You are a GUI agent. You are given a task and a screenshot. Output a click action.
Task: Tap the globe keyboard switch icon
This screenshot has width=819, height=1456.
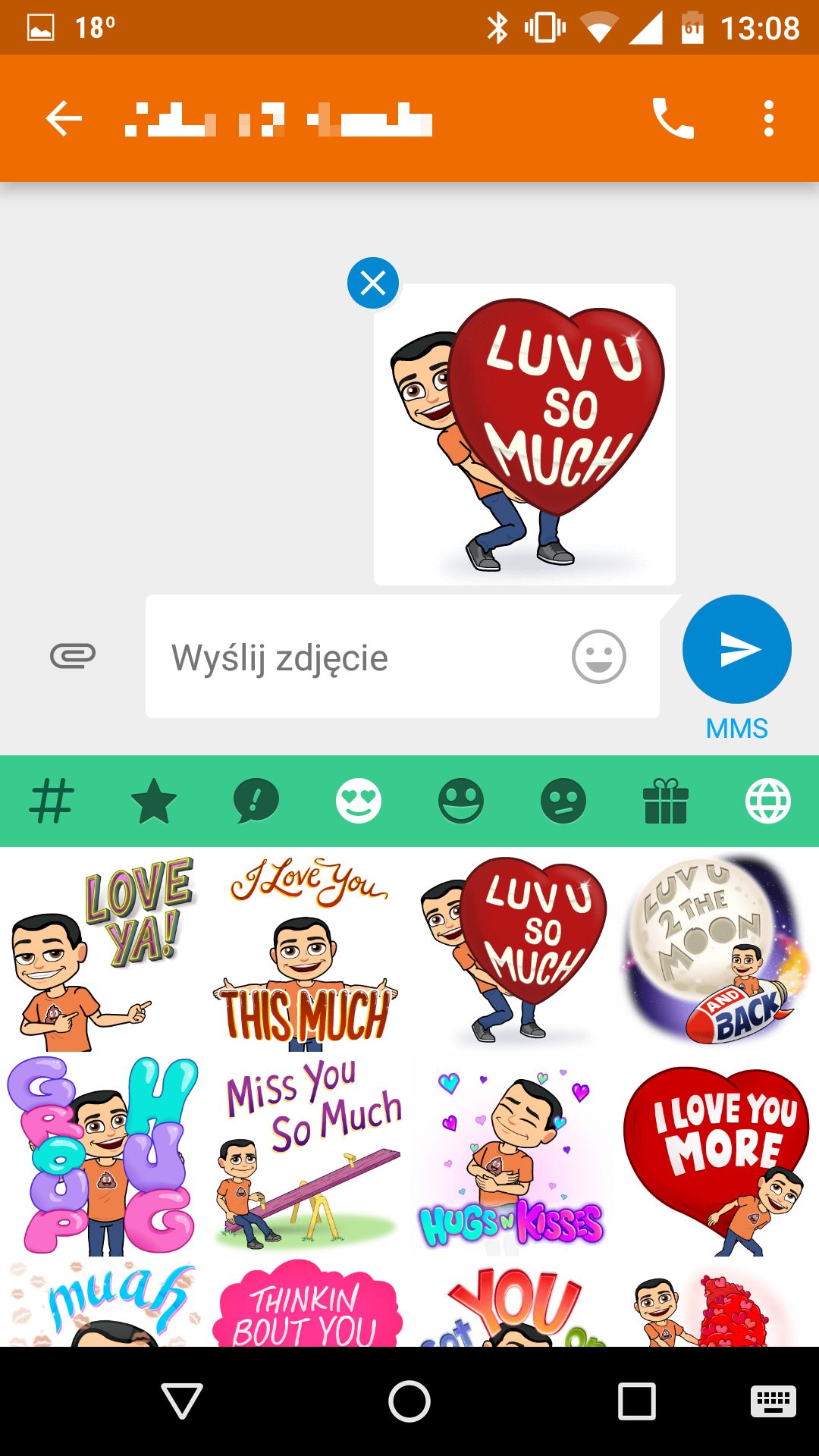[768, 801]
